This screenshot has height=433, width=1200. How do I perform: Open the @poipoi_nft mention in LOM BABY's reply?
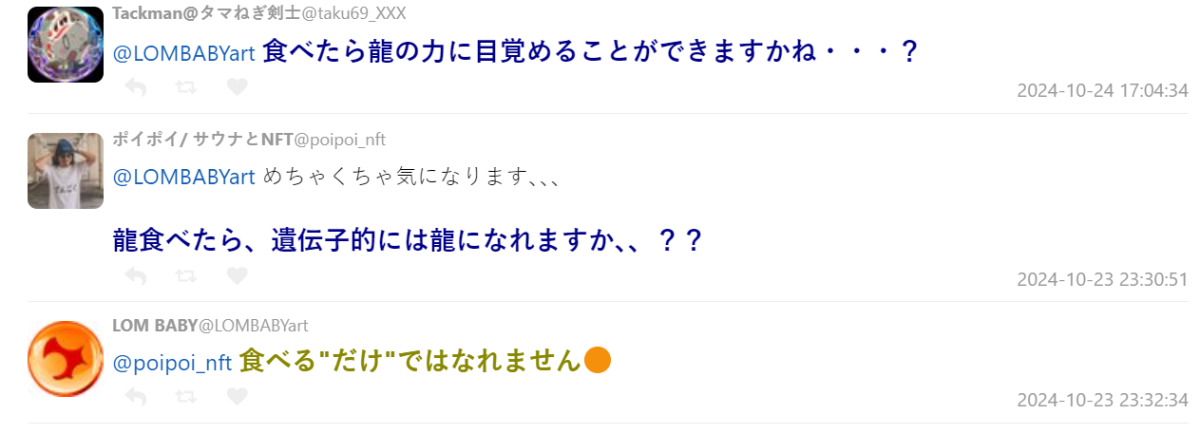coord(172,362)
